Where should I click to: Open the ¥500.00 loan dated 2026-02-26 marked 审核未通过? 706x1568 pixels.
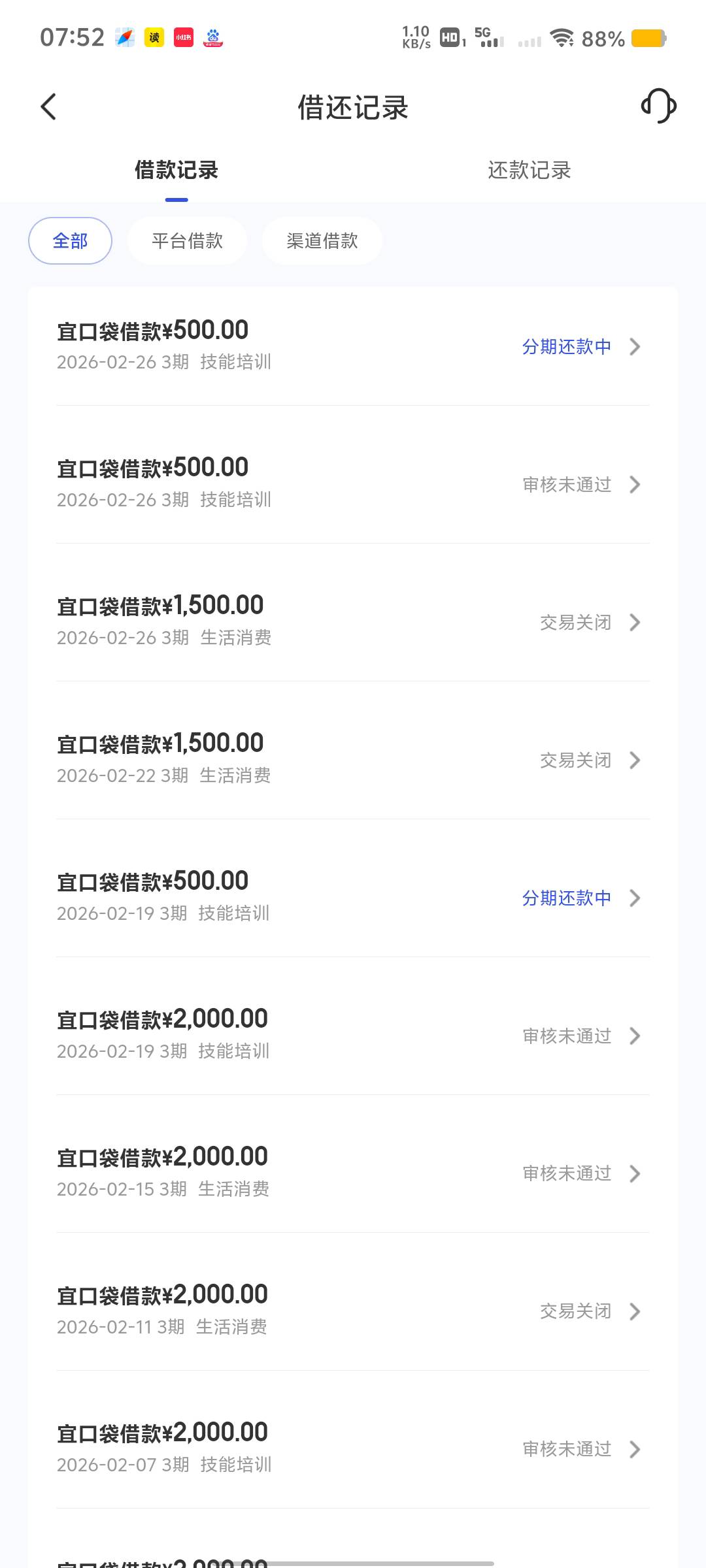click(353, 483)
